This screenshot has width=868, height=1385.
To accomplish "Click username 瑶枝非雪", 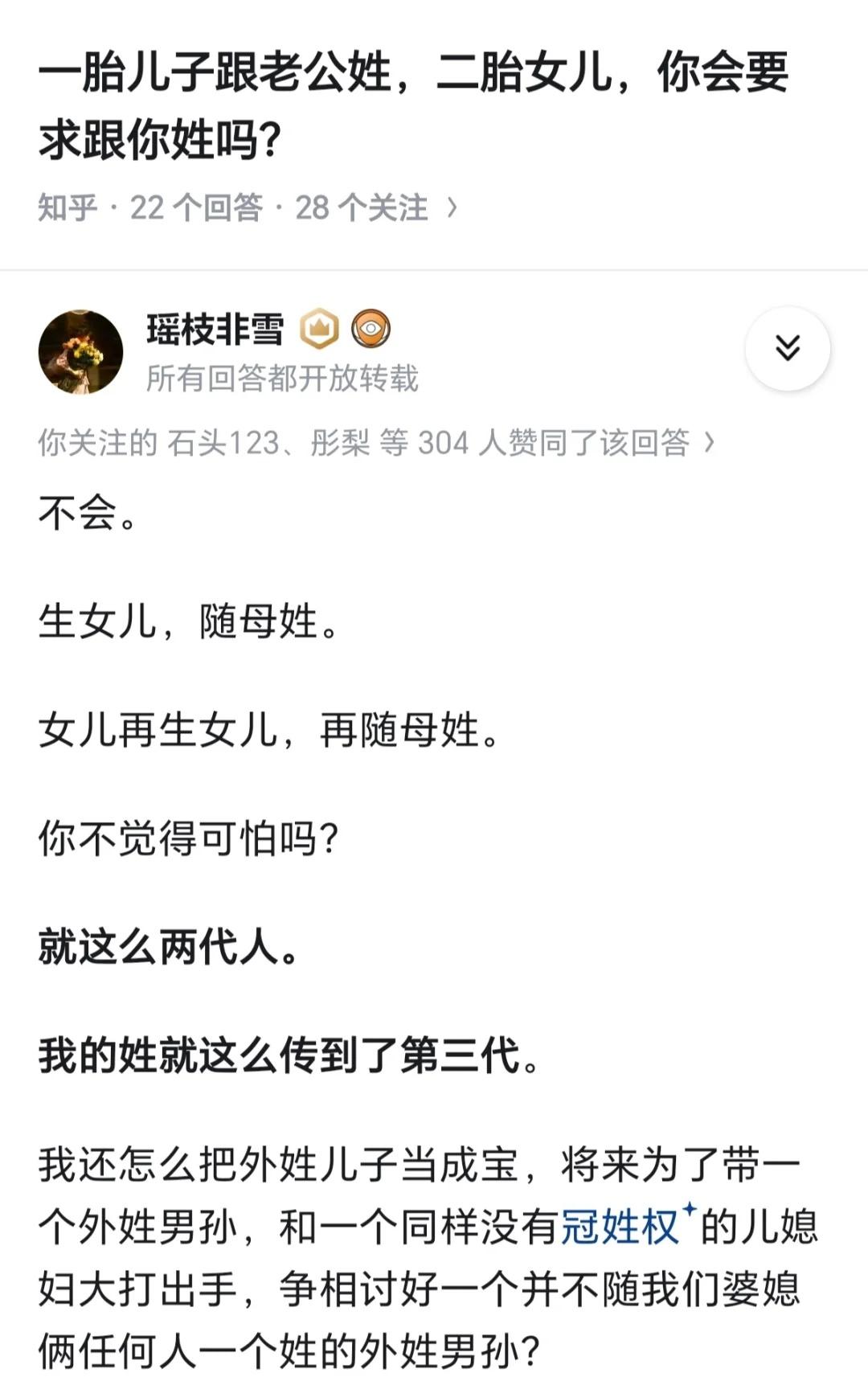I will (214, 330).
